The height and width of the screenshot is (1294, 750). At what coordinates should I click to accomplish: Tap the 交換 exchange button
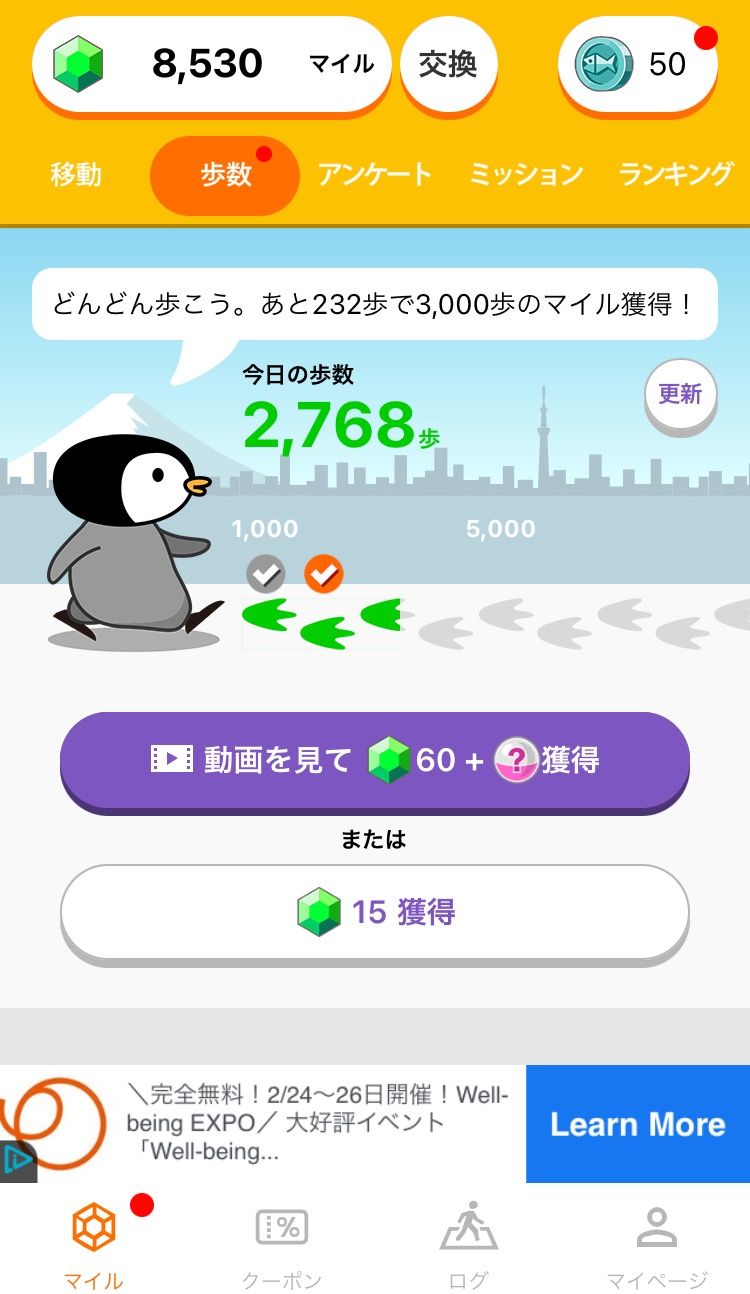[x=448, y=65]
